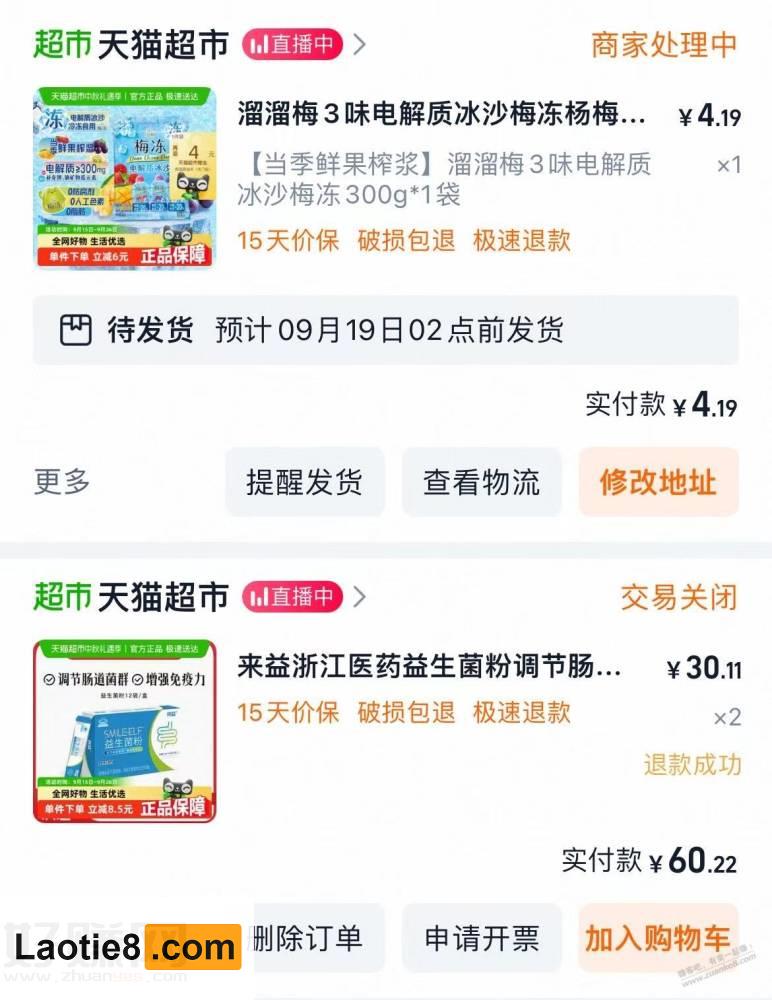Open the 溜溜梅 product thumbnail
The width and height of the screenshot is (772, 1000).
click(x=124, y=177)
